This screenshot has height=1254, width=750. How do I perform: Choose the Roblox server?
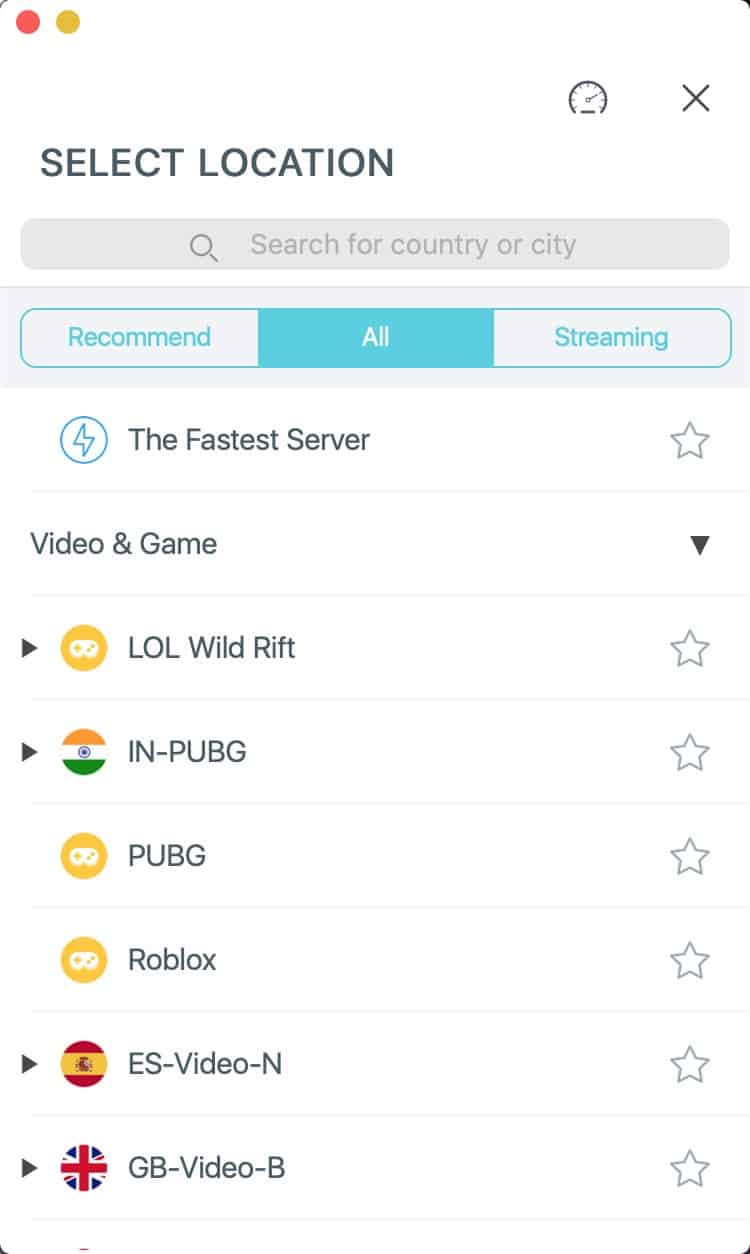[375, 960]
